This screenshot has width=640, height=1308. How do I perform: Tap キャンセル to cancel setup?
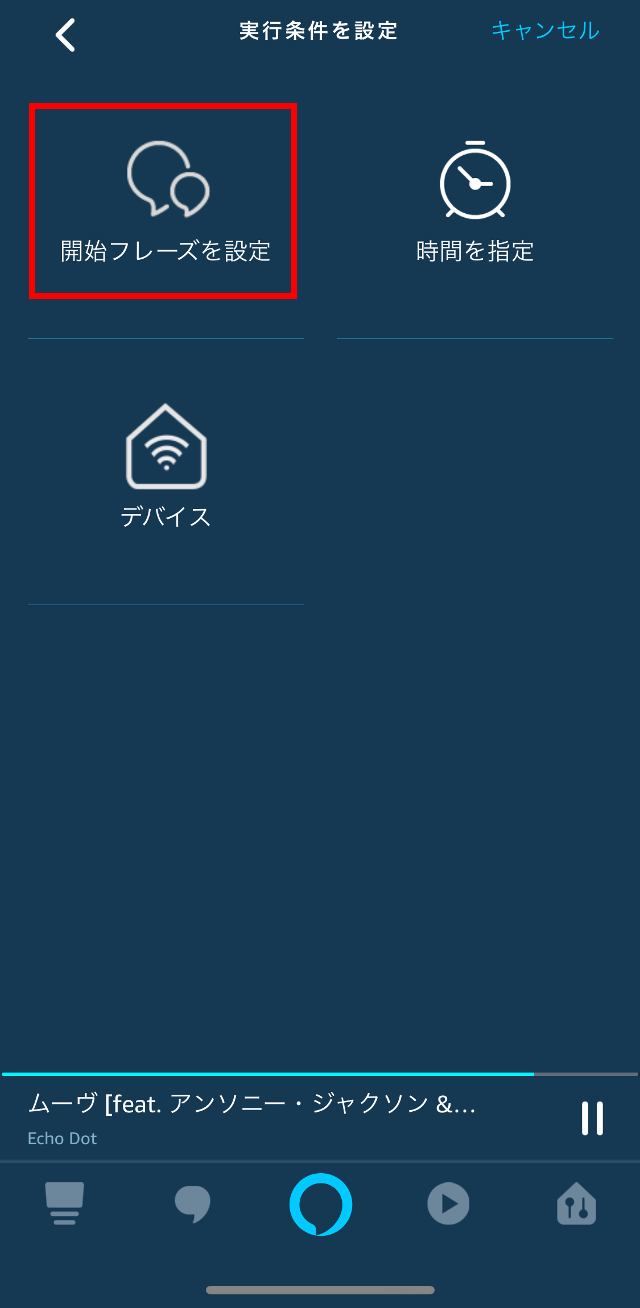[545, 31]
